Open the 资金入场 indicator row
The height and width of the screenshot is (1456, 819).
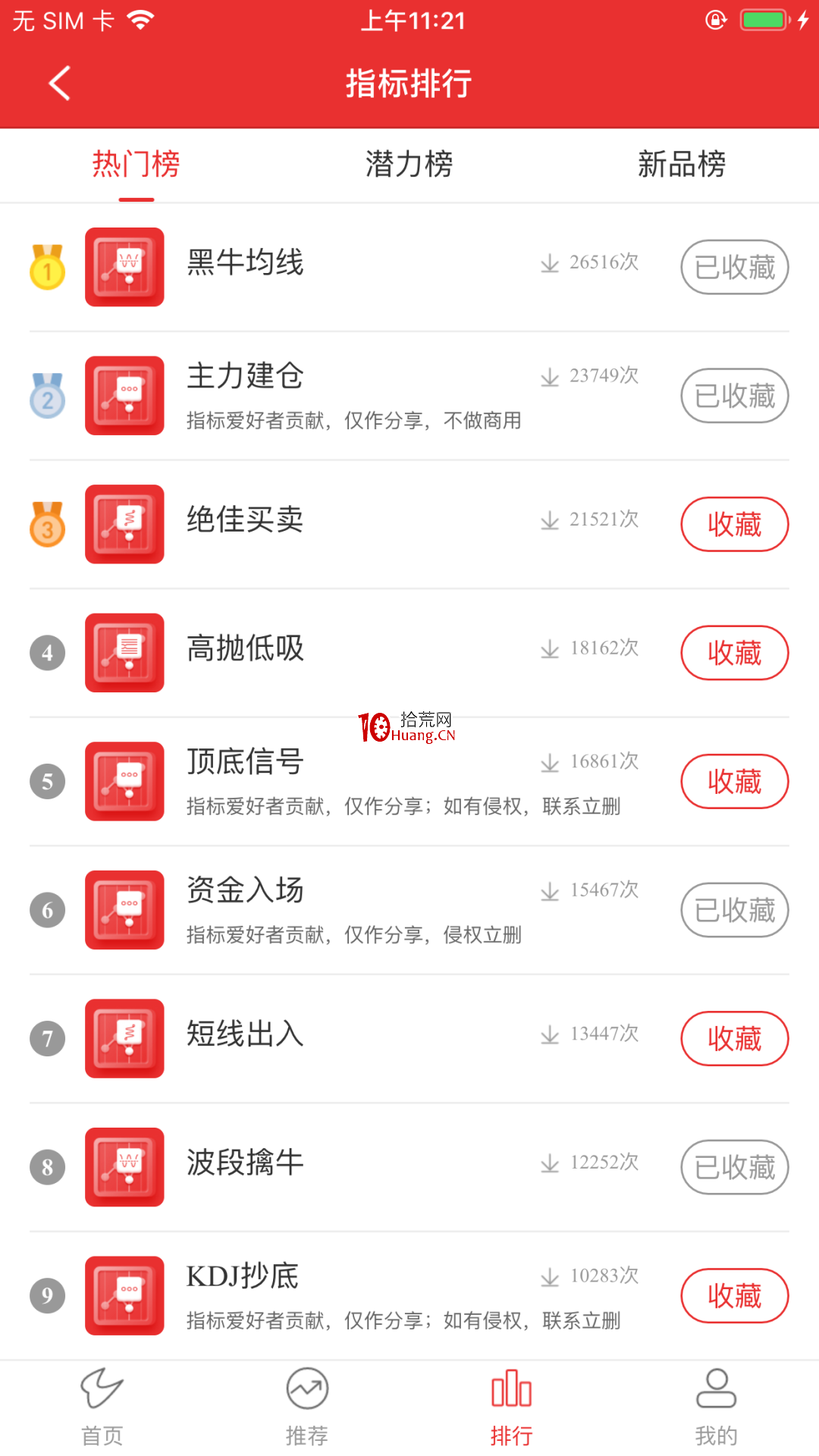click(x=409, y=910)
